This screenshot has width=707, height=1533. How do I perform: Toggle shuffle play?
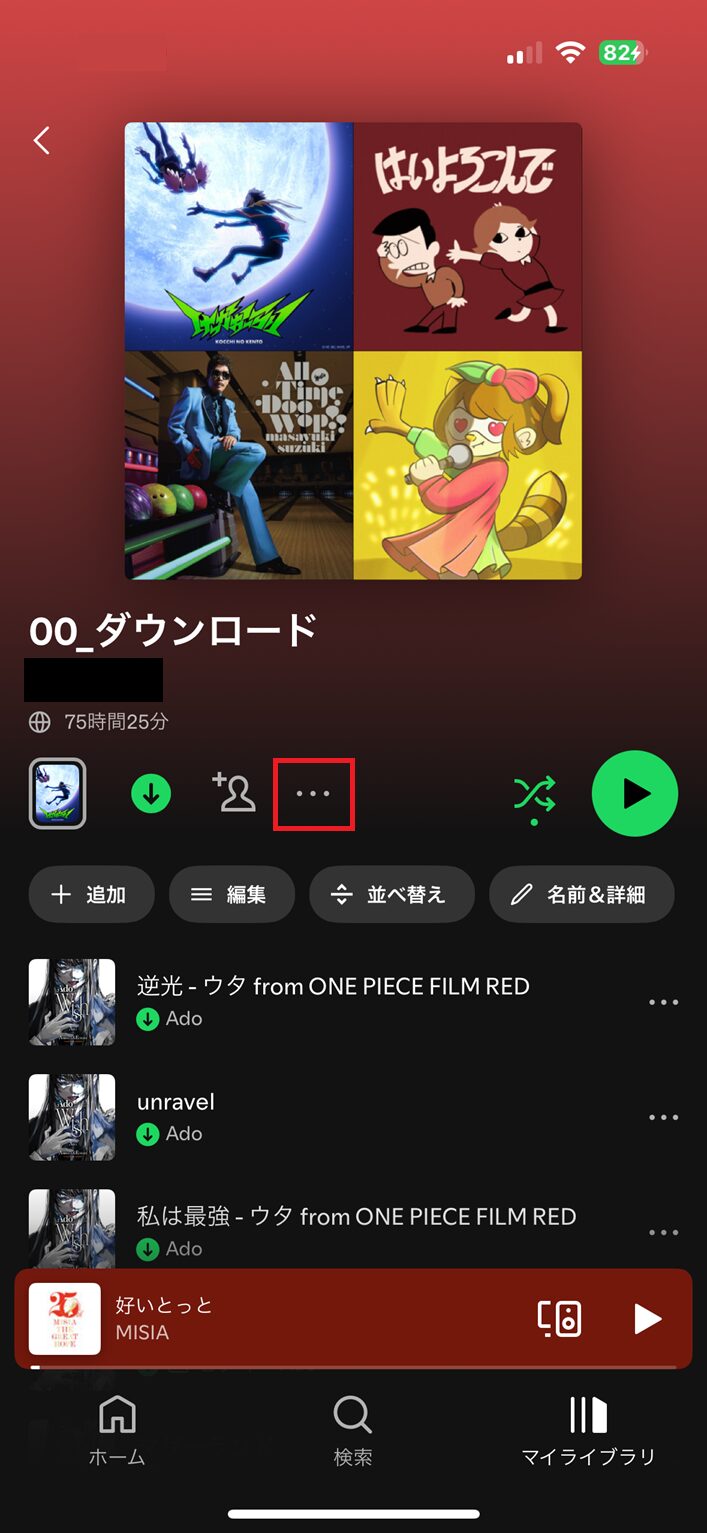pos(534,797)
